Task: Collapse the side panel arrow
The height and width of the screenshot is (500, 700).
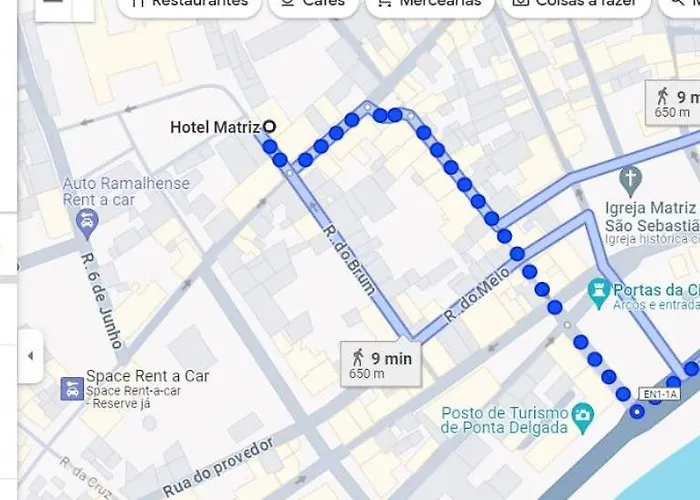Action: (30, 356)
